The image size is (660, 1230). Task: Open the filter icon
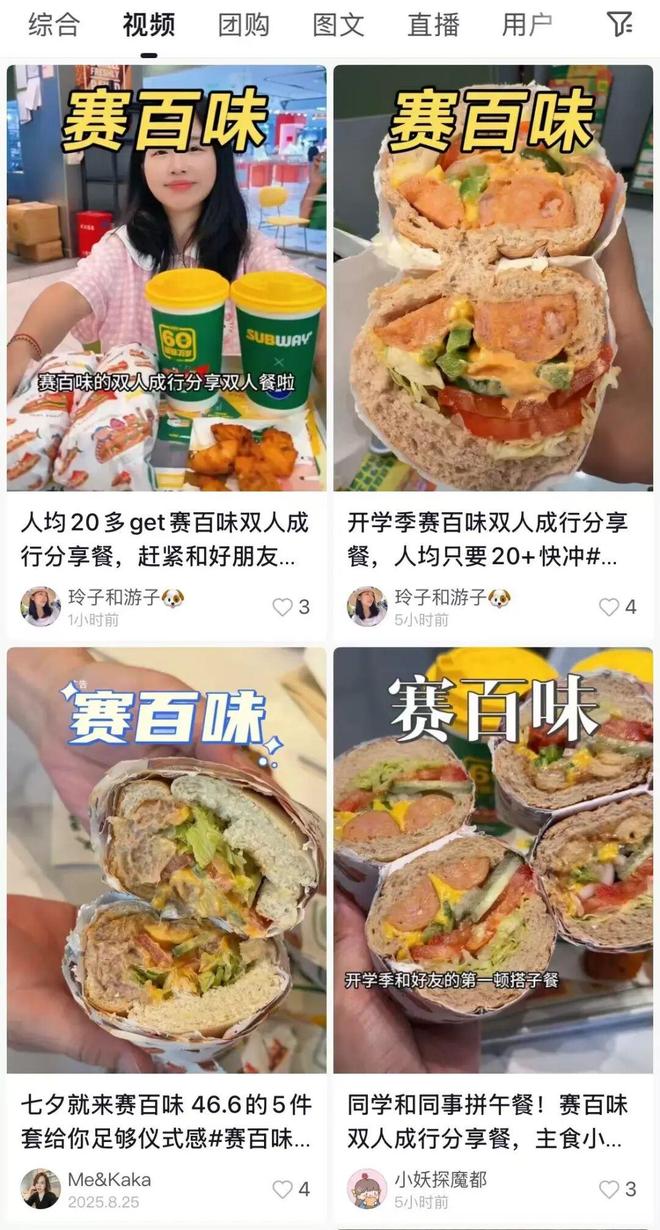(x=619, y=25)
